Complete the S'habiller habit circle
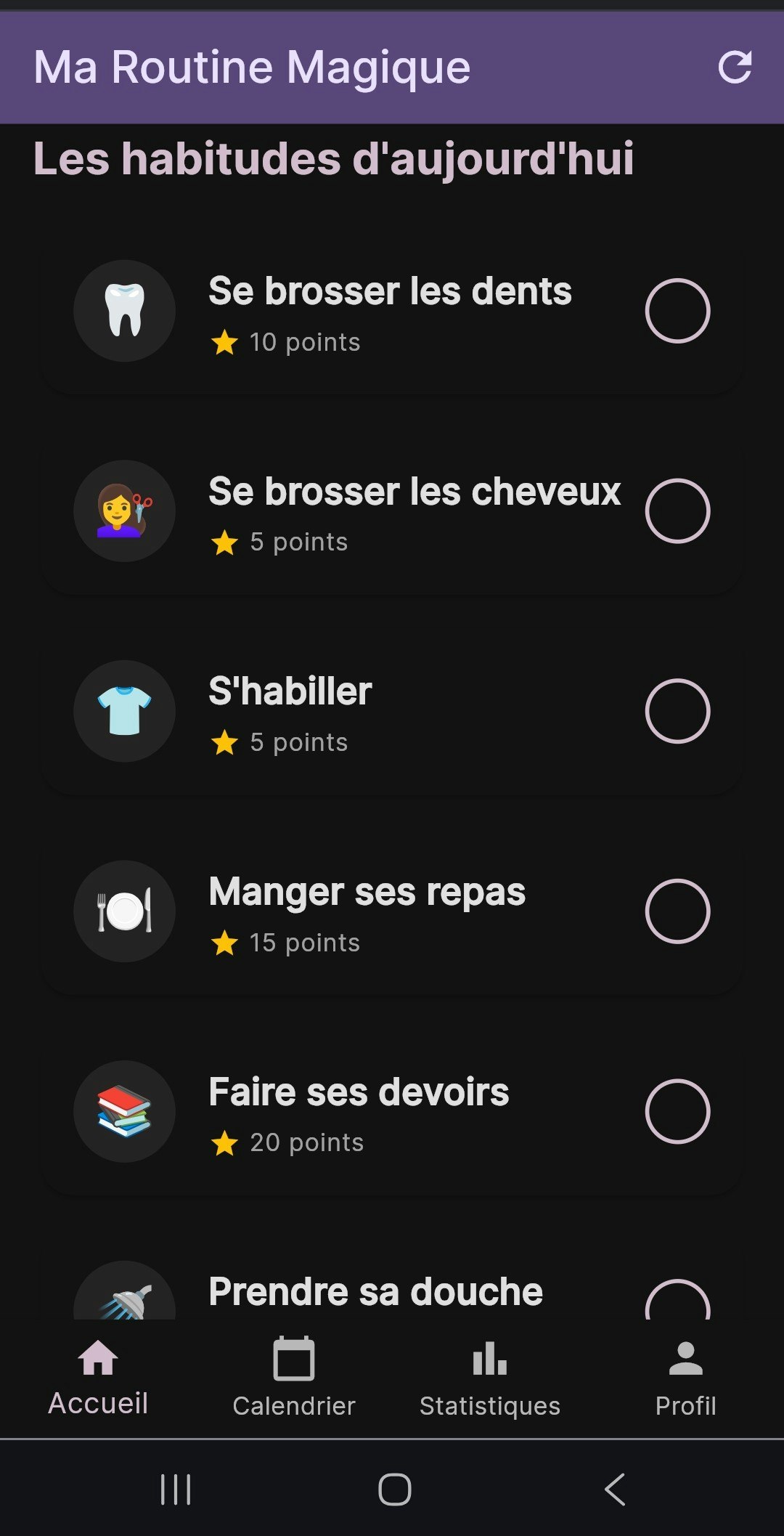Image resolution: width=784 pixels, height=1536 pixels. 678,712
